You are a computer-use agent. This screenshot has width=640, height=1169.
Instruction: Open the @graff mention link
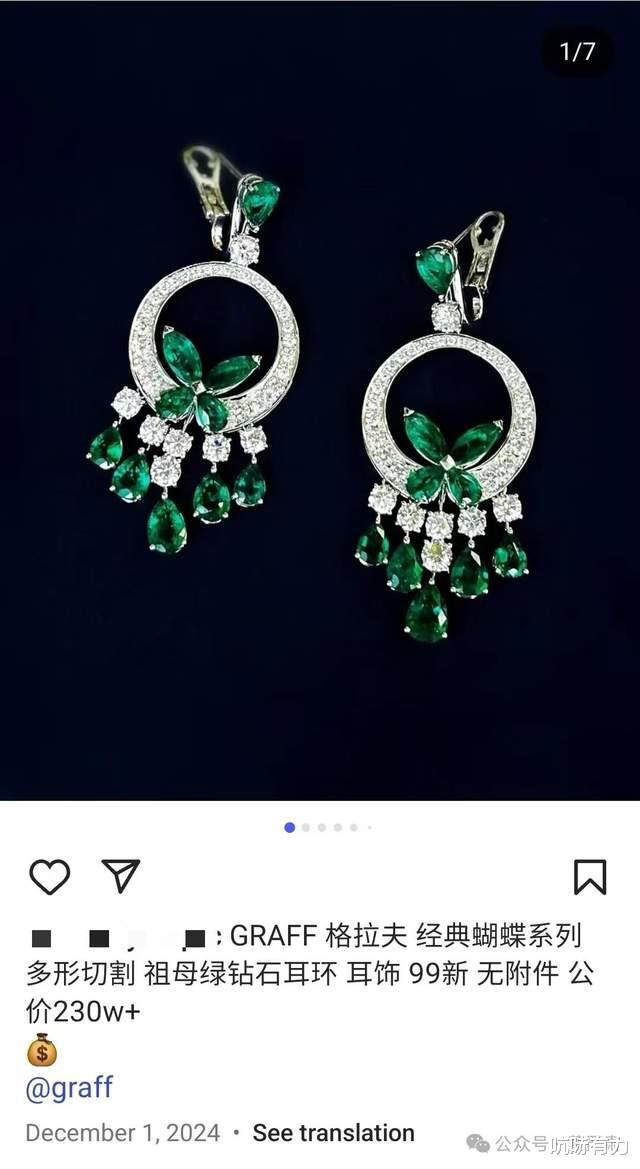(x=69, y=1087)
